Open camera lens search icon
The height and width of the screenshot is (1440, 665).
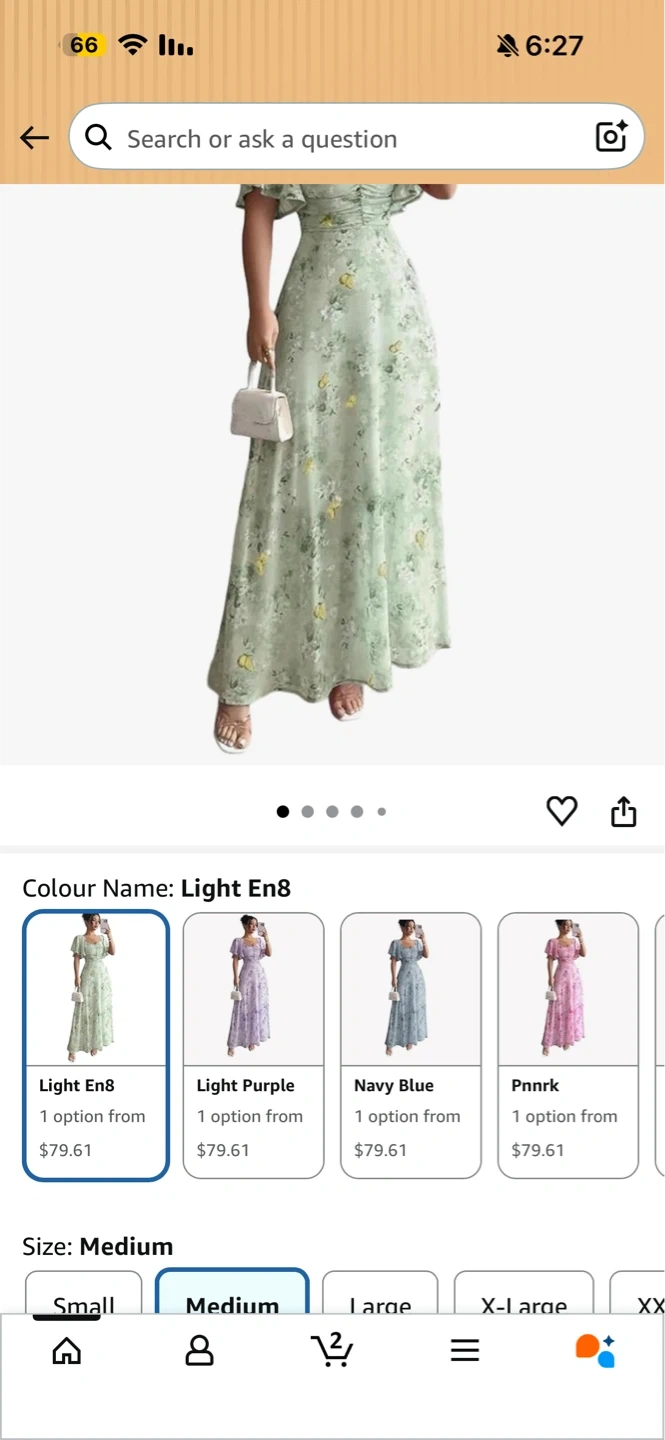click(611, 137)
